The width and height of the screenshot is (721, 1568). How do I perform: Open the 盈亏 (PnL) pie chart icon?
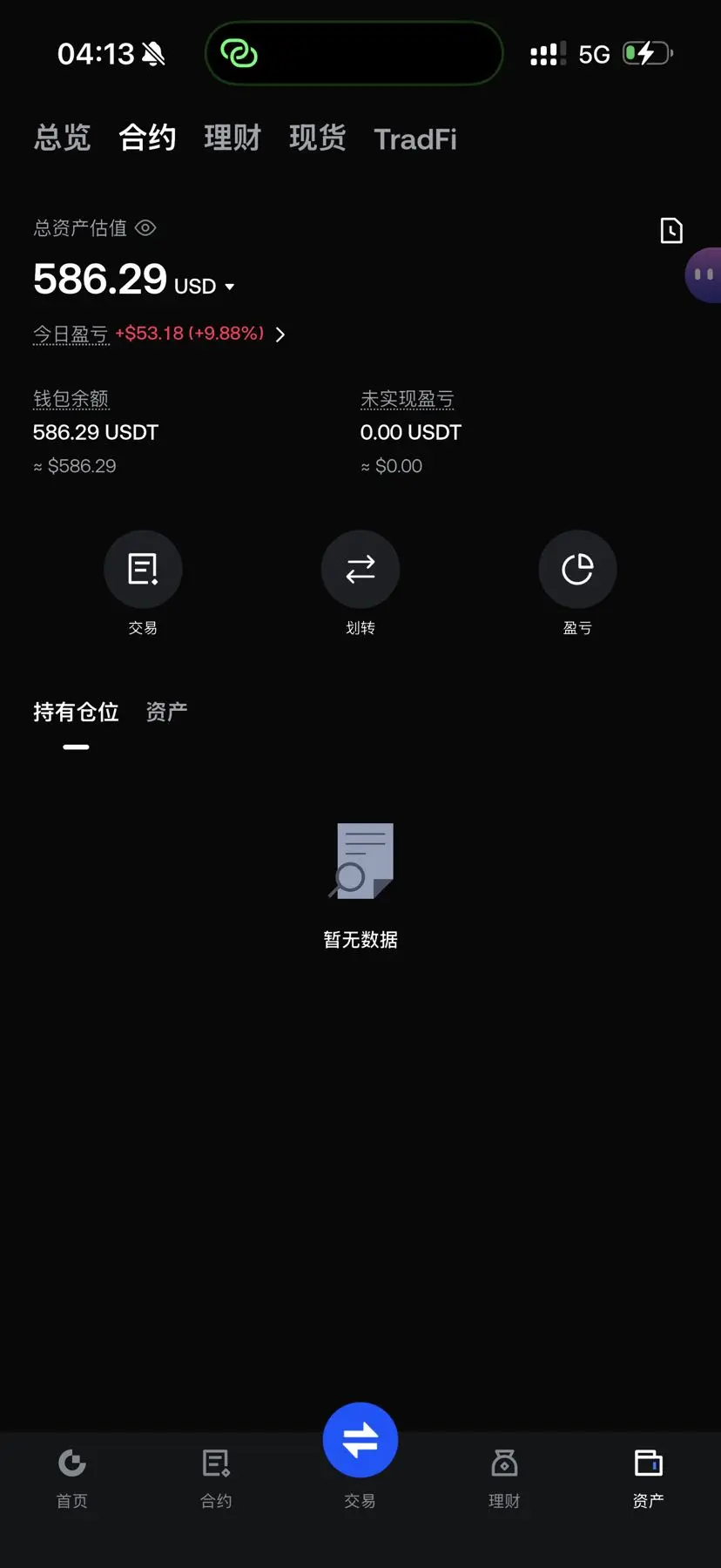pyautogui.click(x=577, y=569)
